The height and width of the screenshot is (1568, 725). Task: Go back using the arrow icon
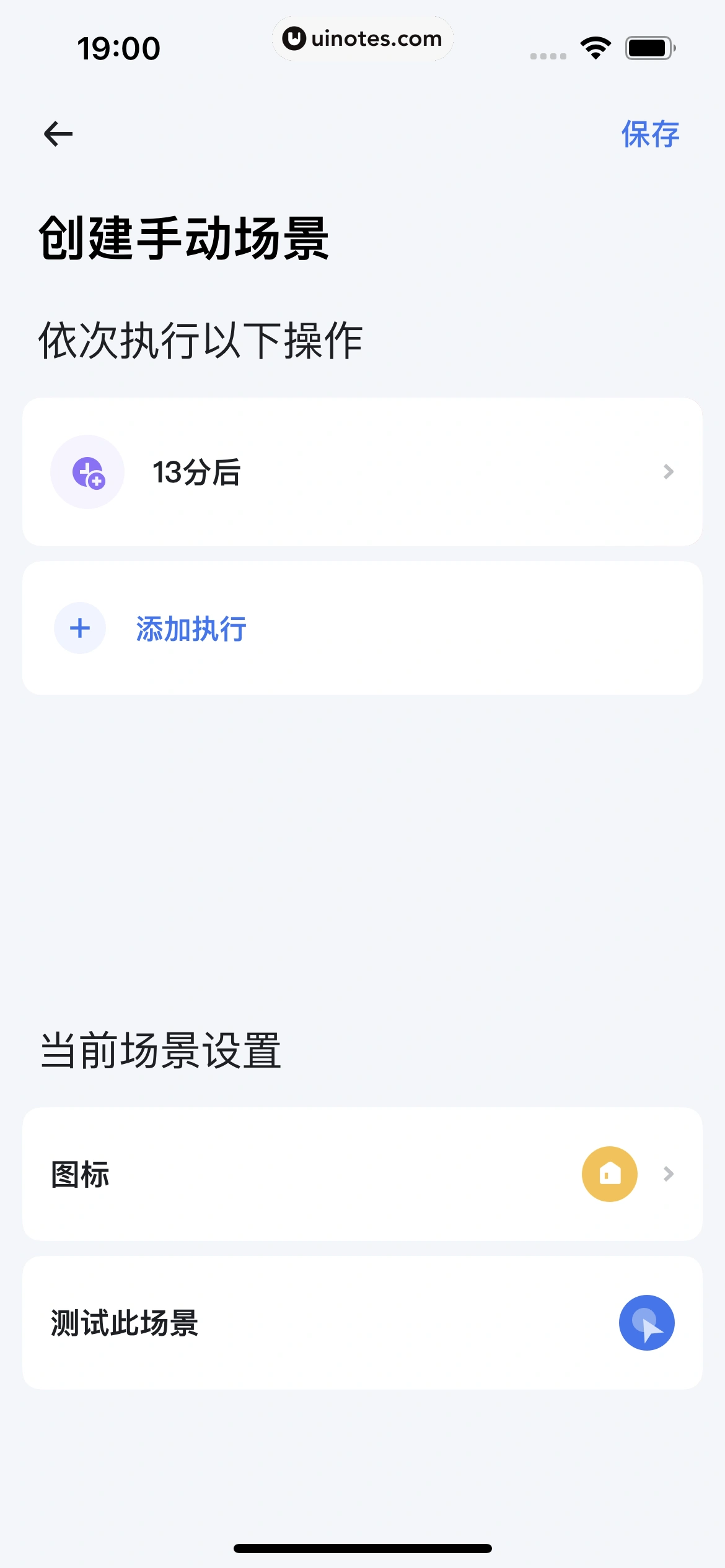[58, 134]
